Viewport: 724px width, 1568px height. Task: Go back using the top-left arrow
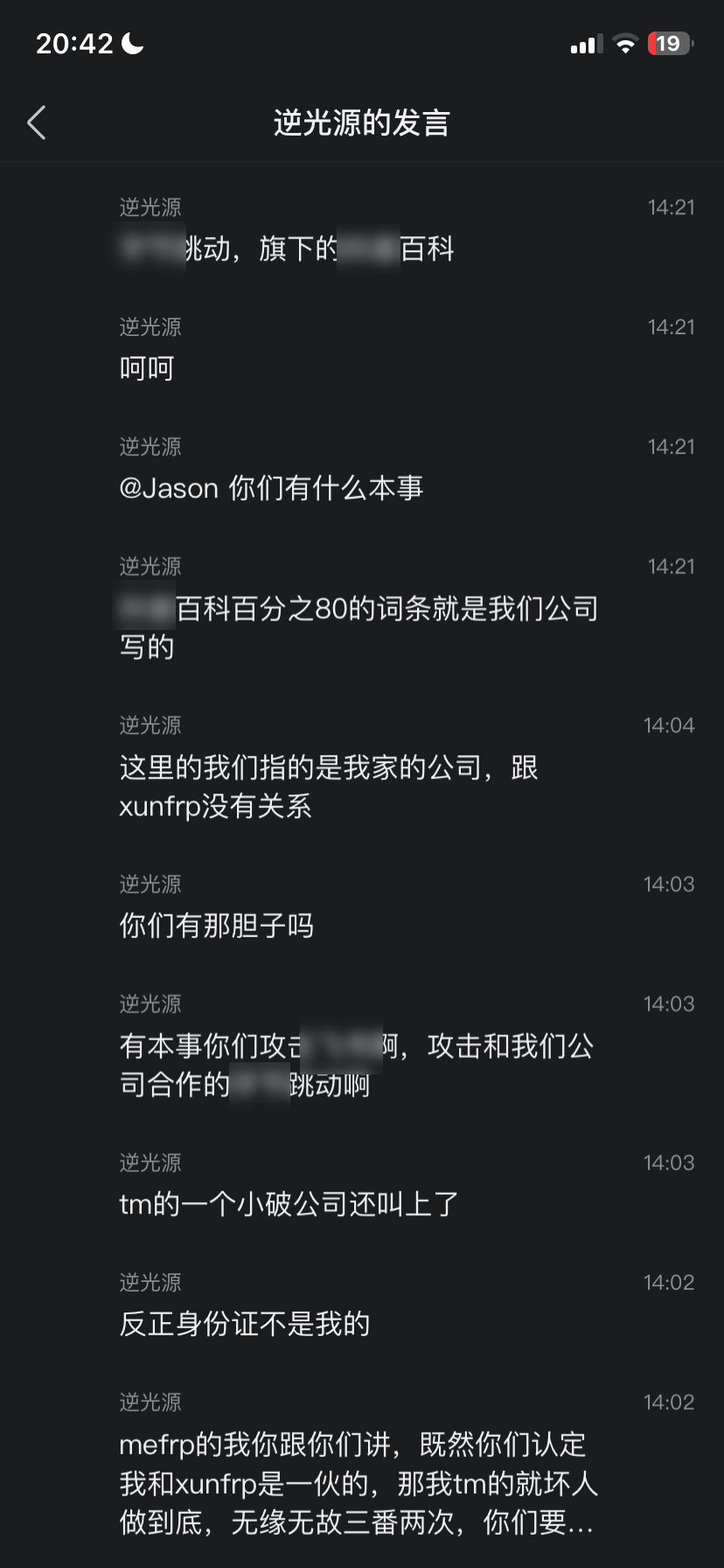(37, 123)
